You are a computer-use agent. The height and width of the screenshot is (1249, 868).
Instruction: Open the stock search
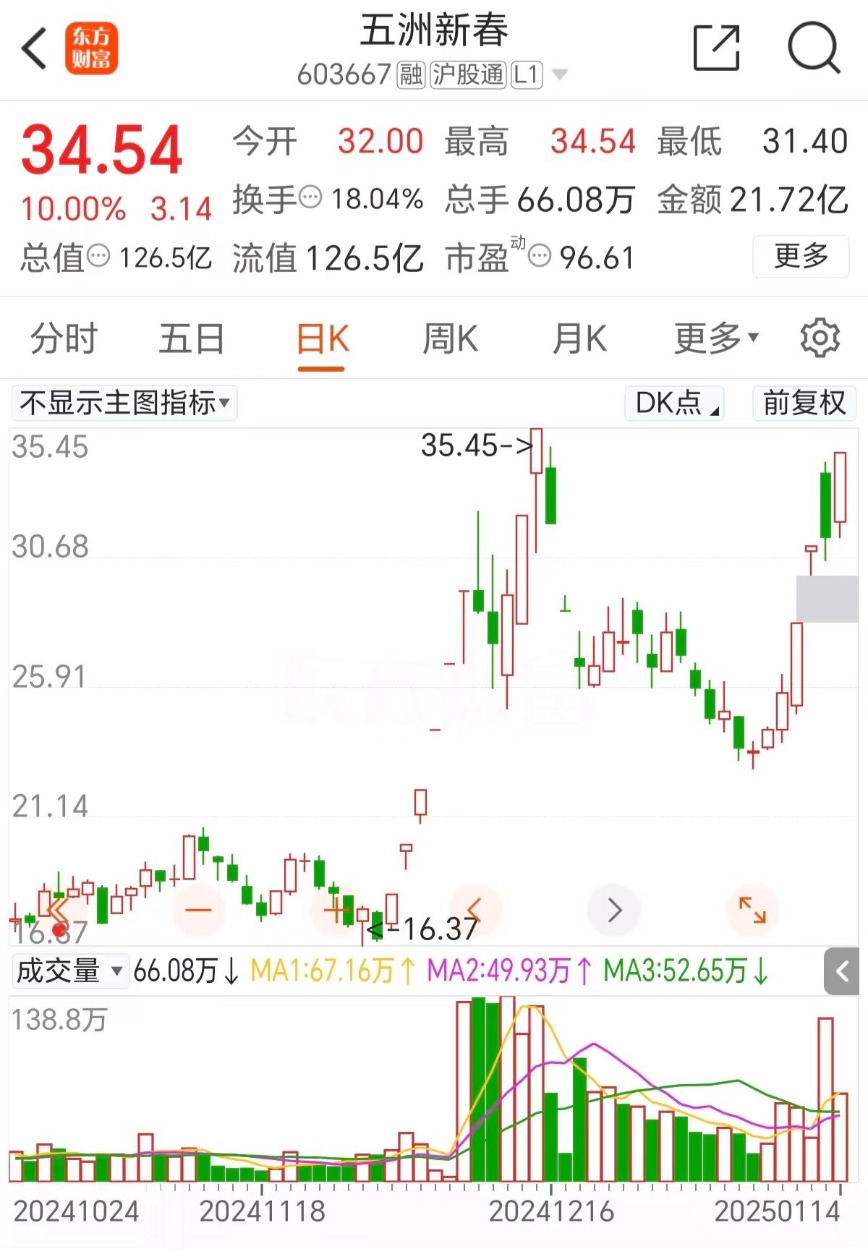813,47
